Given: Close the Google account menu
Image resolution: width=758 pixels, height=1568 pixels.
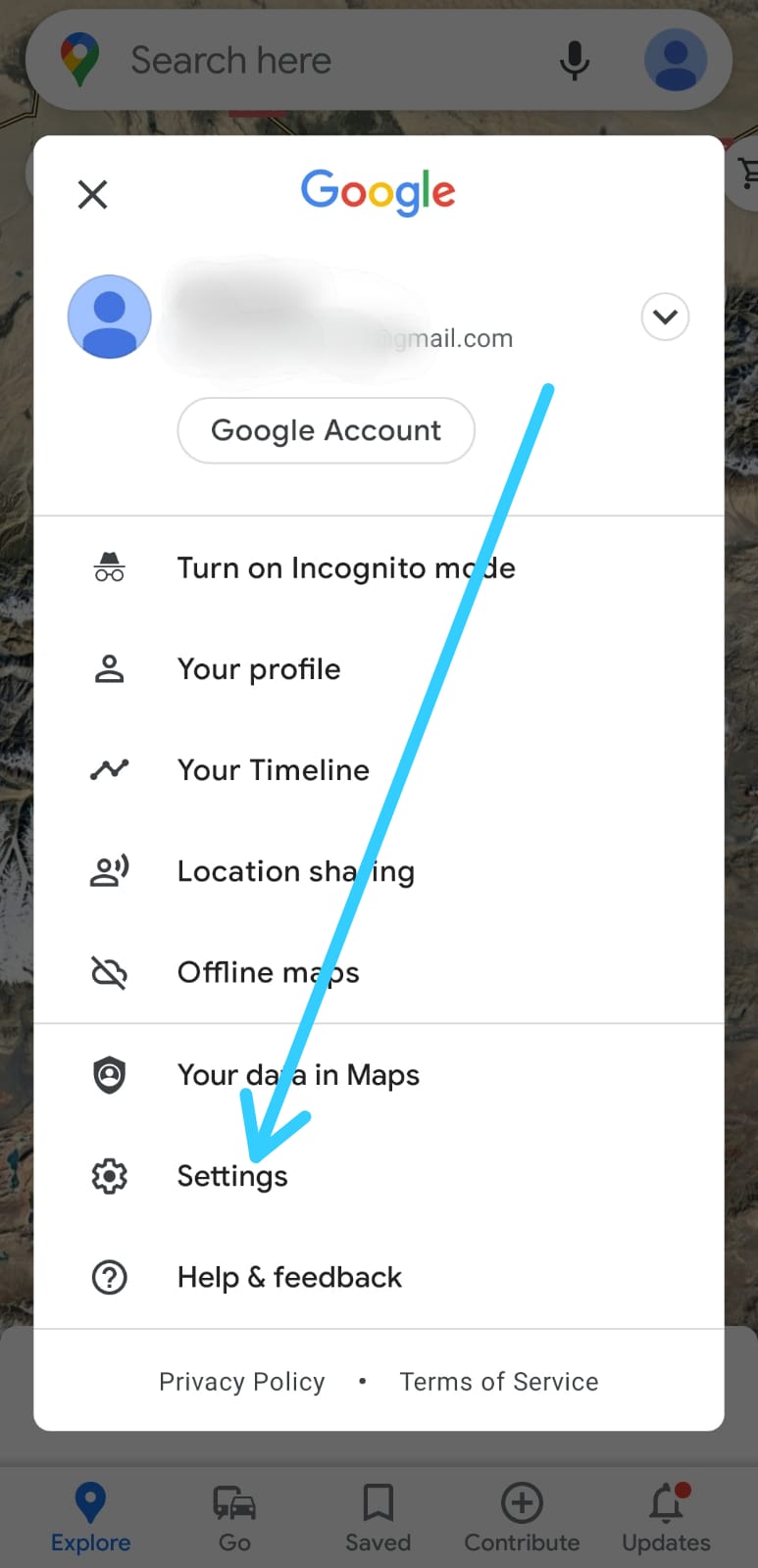Looking at the screenshot, I should 92,194.
